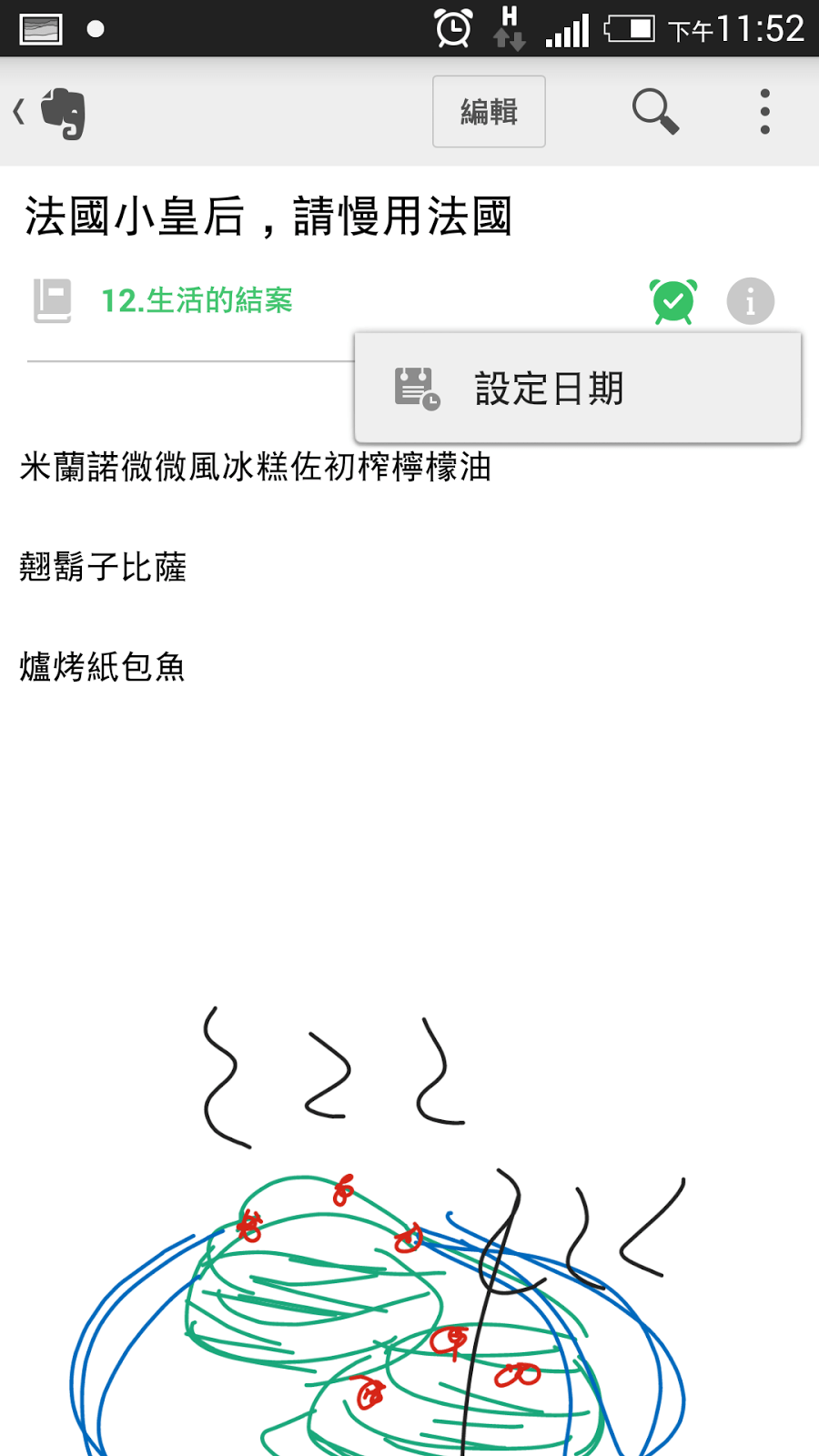
Task: Tap the green reminder alarm icon
Action: tap(673, 301)
